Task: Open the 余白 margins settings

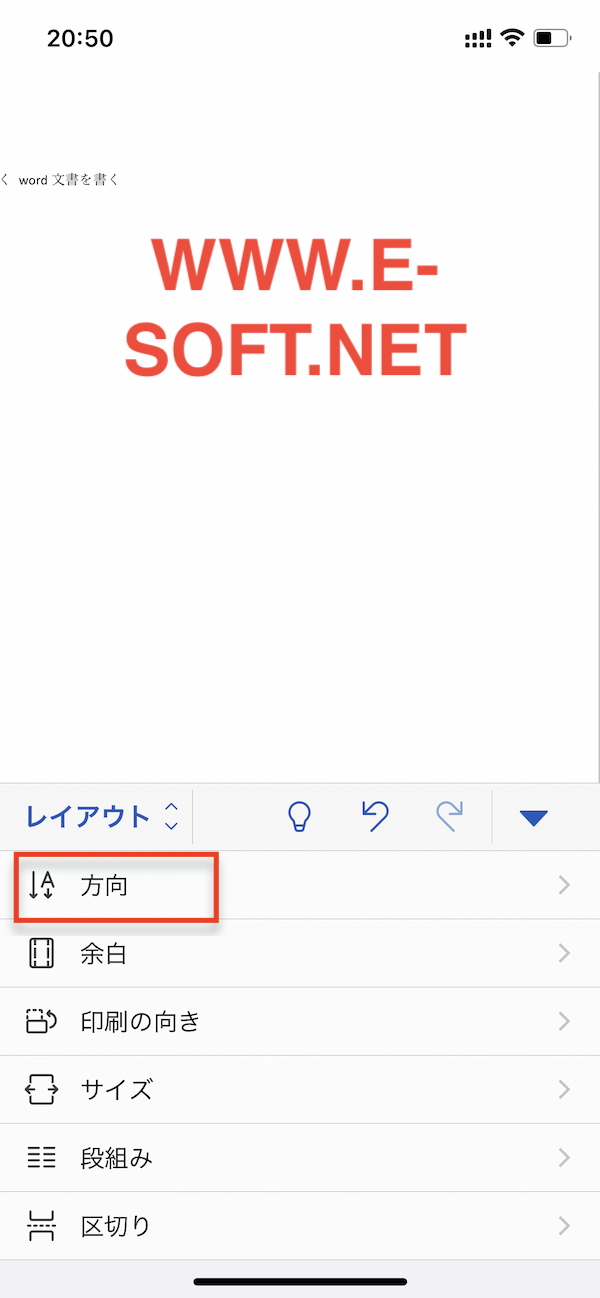Action: (x=300, y=954)
